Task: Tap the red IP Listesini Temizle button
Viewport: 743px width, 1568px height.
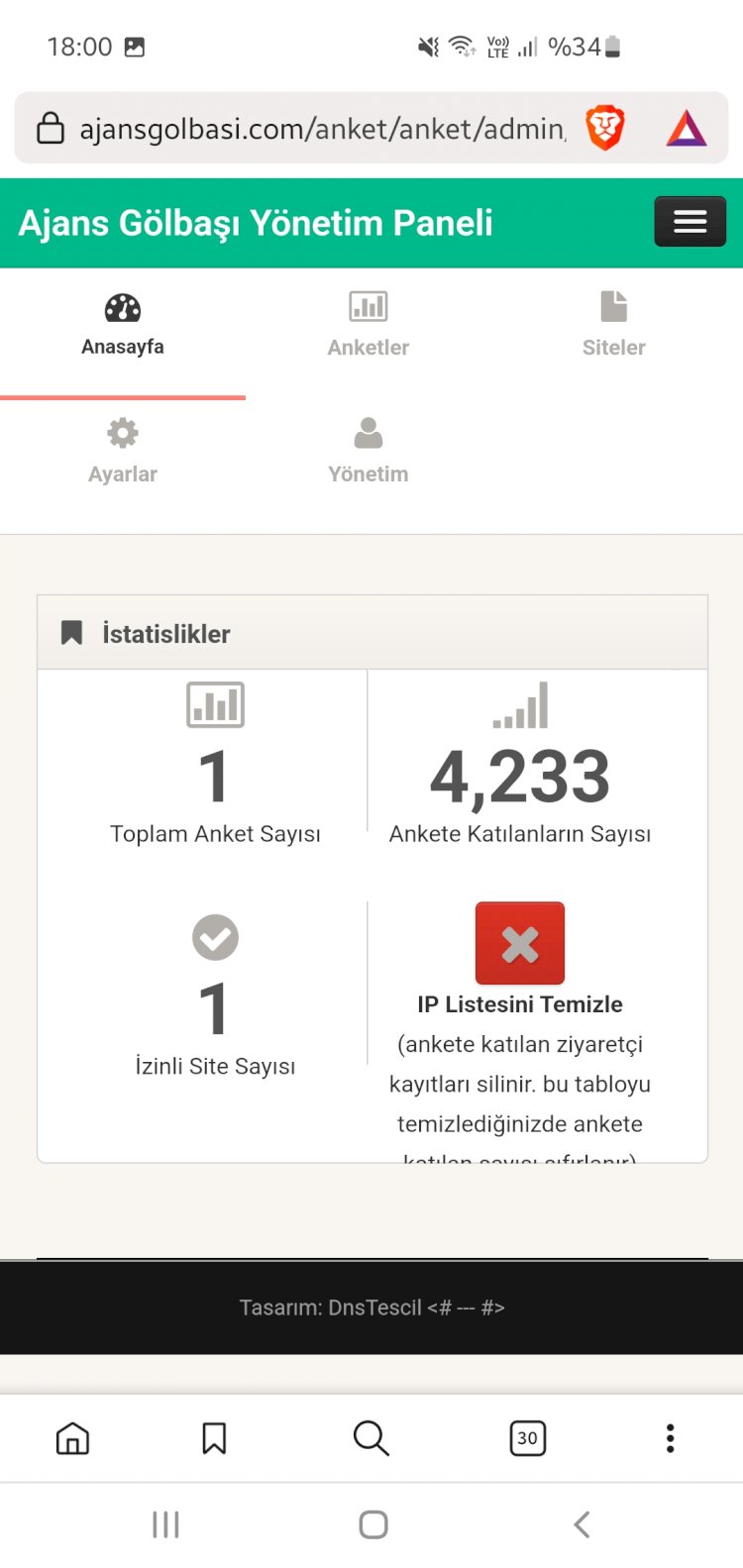Action: [x=519, y=943]
